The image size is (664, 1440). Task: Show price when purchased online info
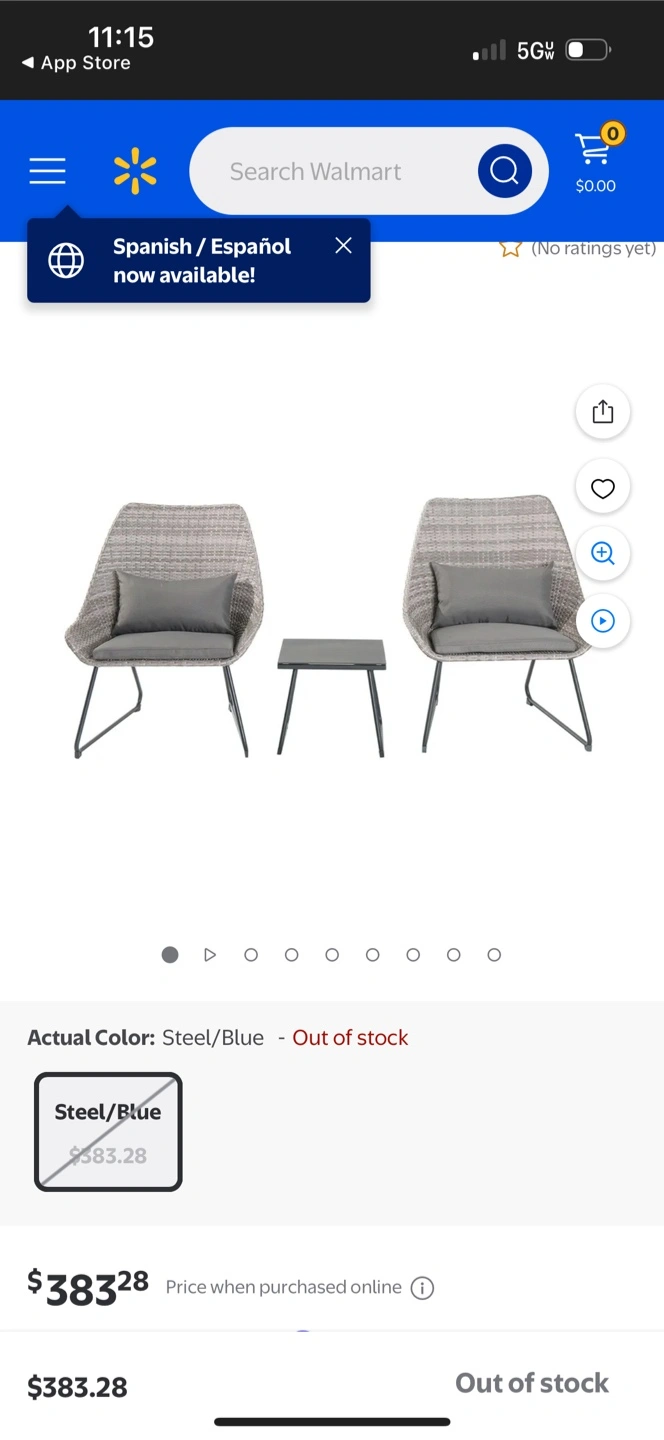[423, 1288]
